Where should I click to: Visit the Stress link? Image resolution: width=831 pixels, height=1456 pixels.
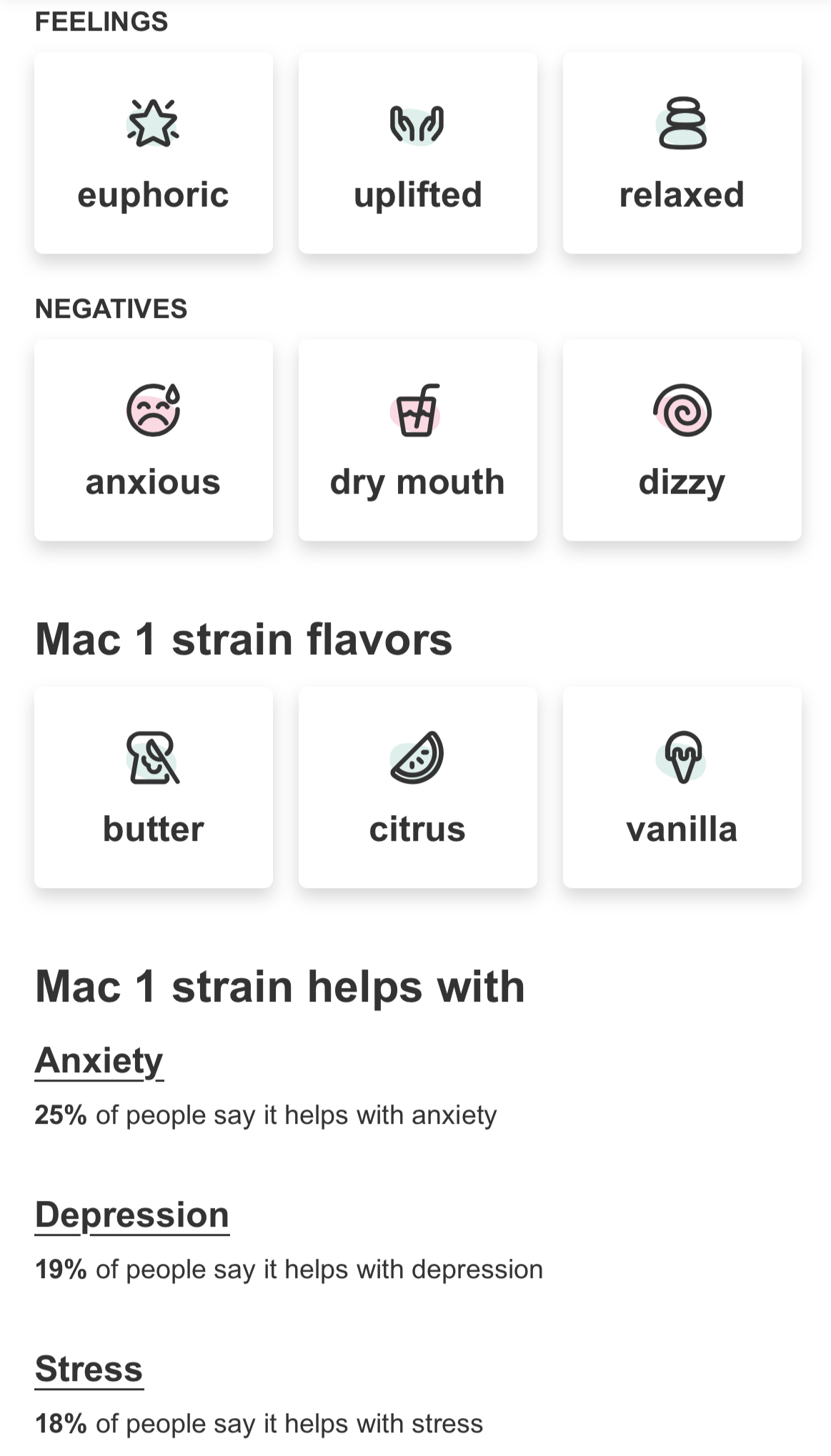click(x=89, y=1369)
